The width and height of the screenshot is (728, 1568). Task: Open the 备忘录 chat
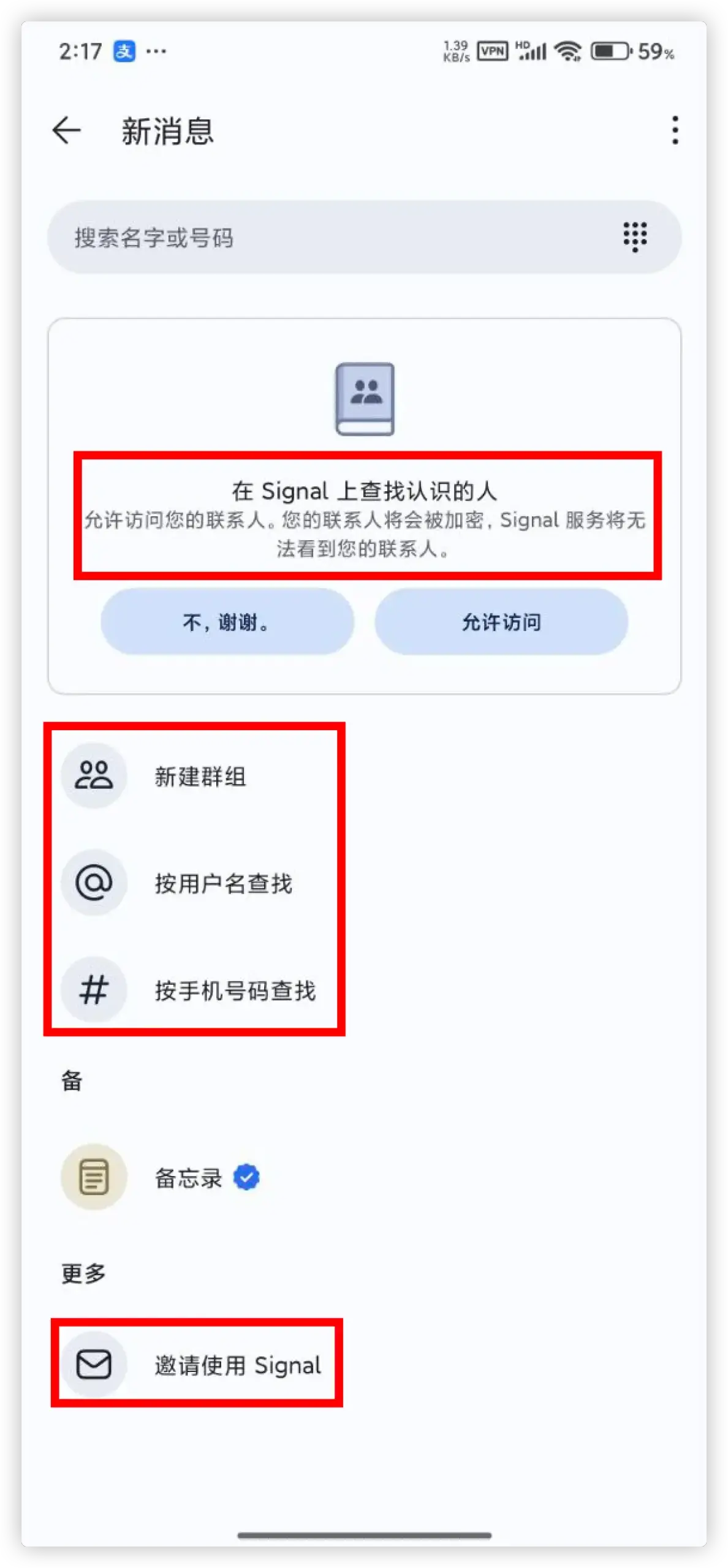(188, 1177)
